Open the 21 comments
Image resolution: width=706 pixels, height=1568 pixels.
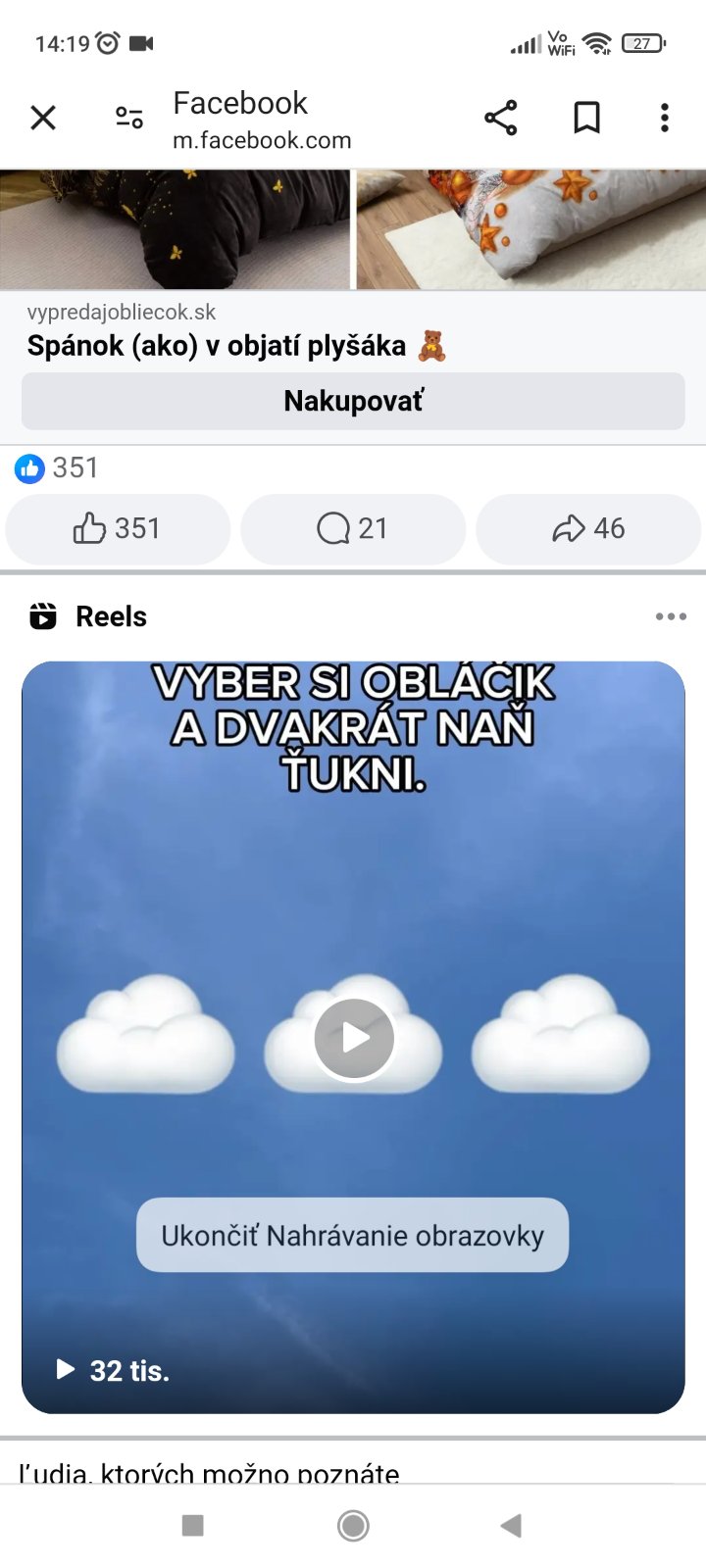(x=353, y=529)
